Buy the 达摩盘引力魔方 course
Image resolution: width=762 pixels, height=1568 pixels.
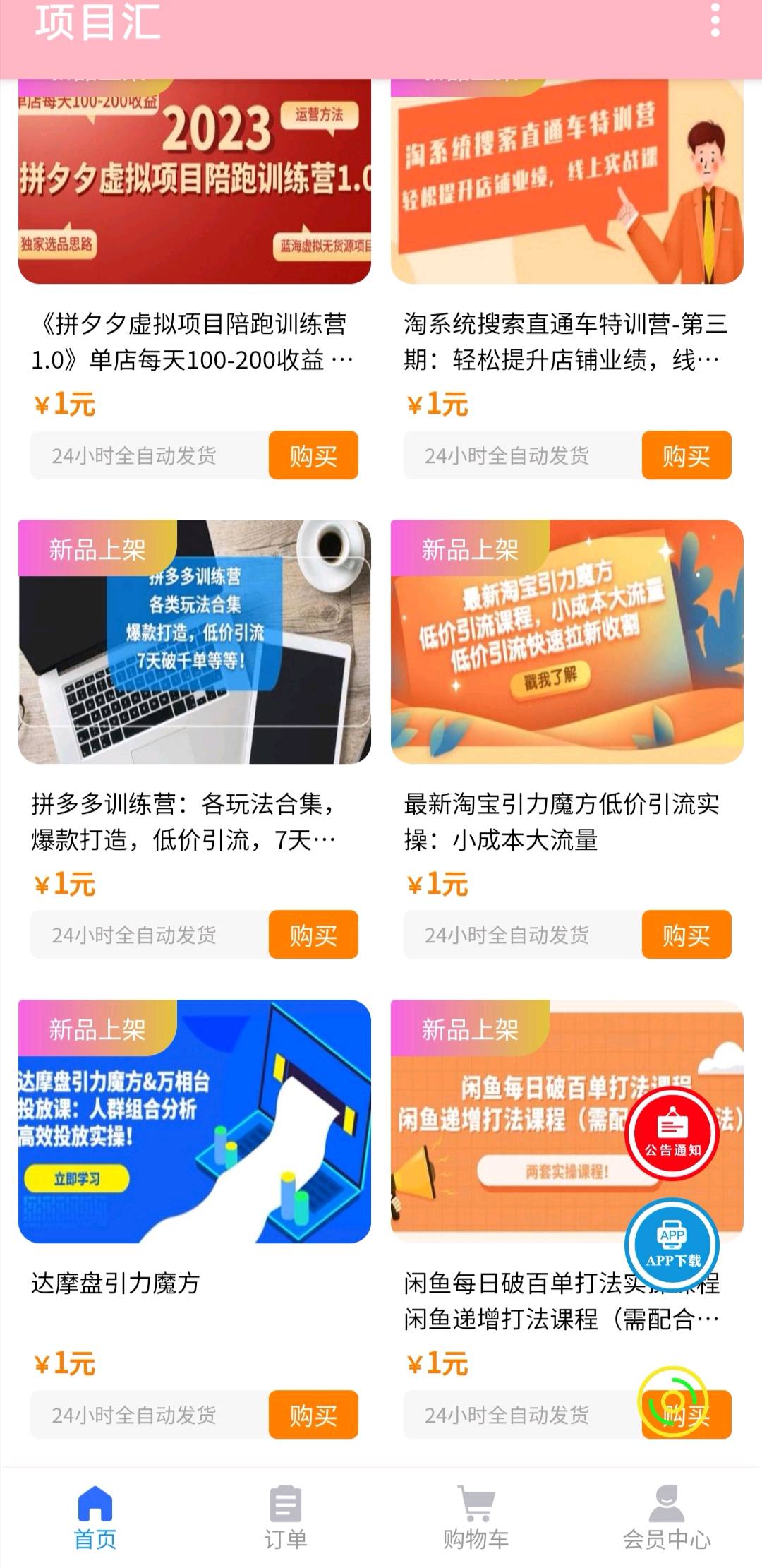tap(313, 1415)
